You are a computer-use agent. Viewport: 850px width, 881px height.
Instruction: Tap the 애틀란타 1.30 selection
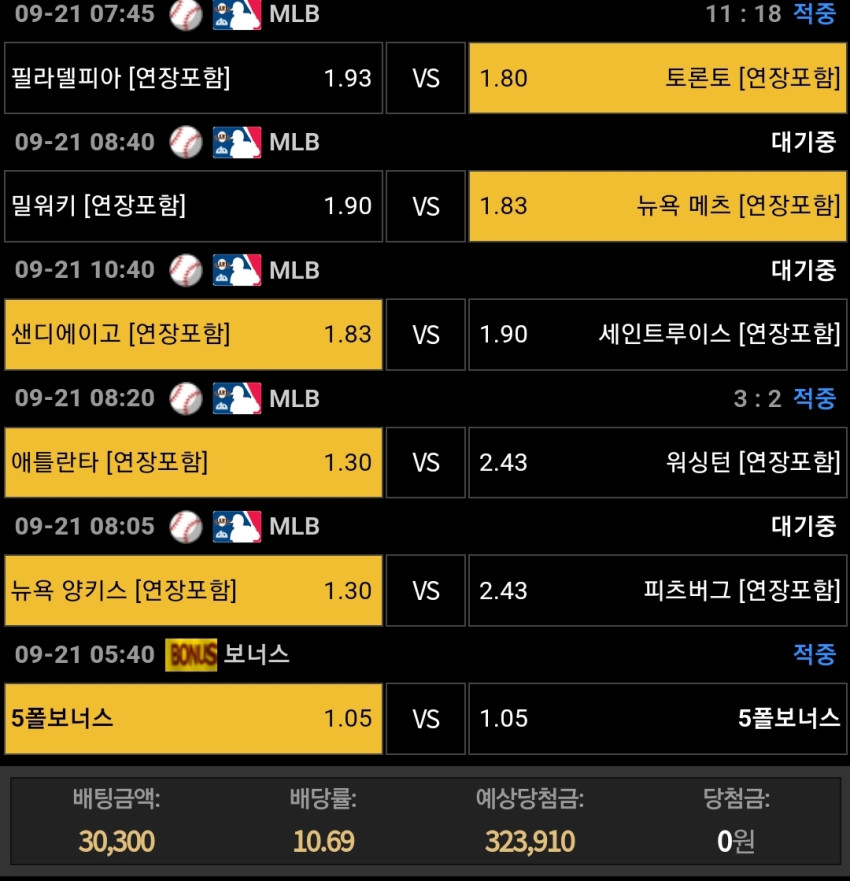pyautogui.click(x=193, y=462)
